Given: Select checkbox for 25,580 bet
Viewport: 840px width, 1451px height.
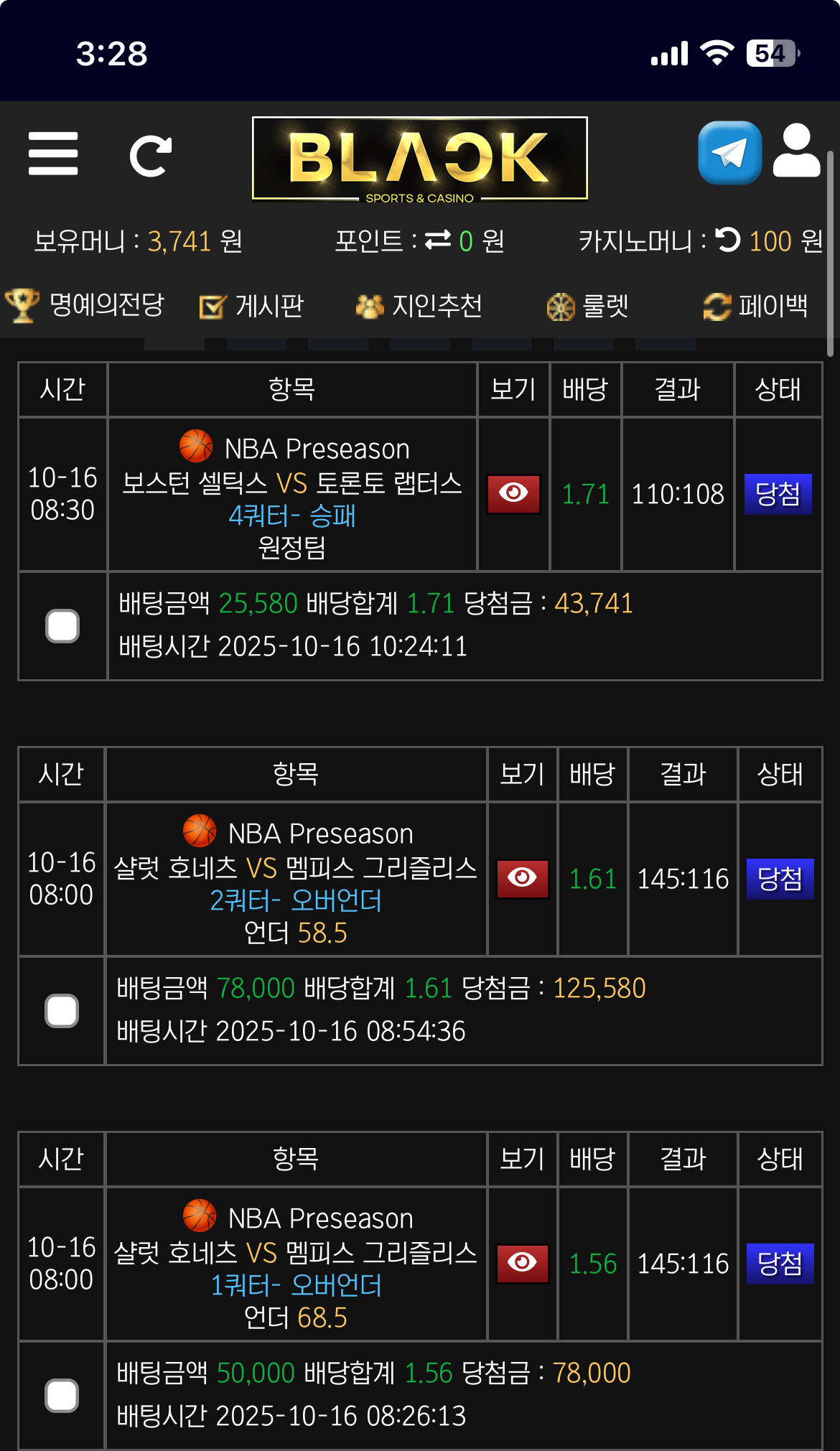Looking at the screenshot, I should [x=62, y=626].
